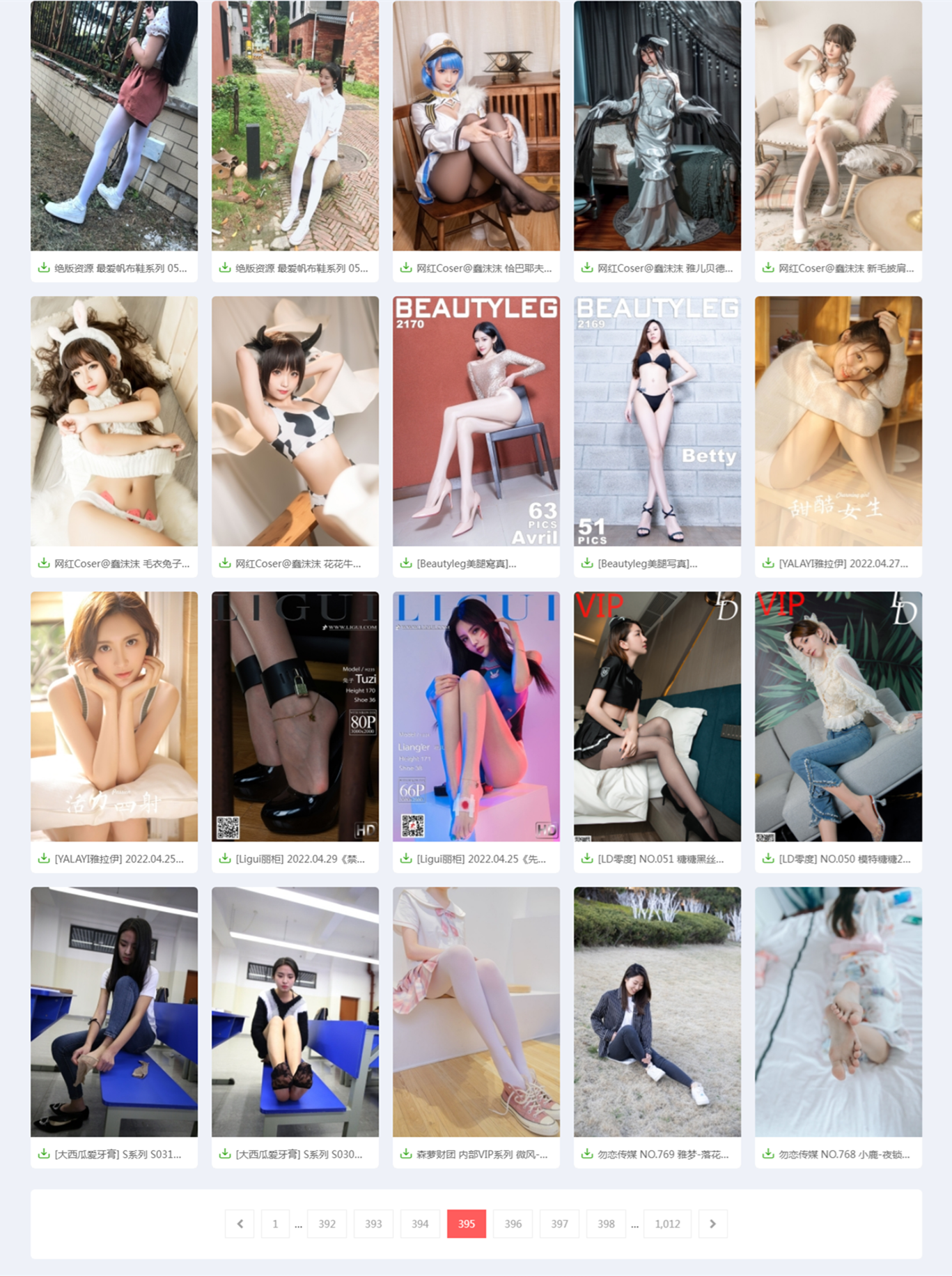Open the Beautyleg 2169 Betty card

[657, 421]
